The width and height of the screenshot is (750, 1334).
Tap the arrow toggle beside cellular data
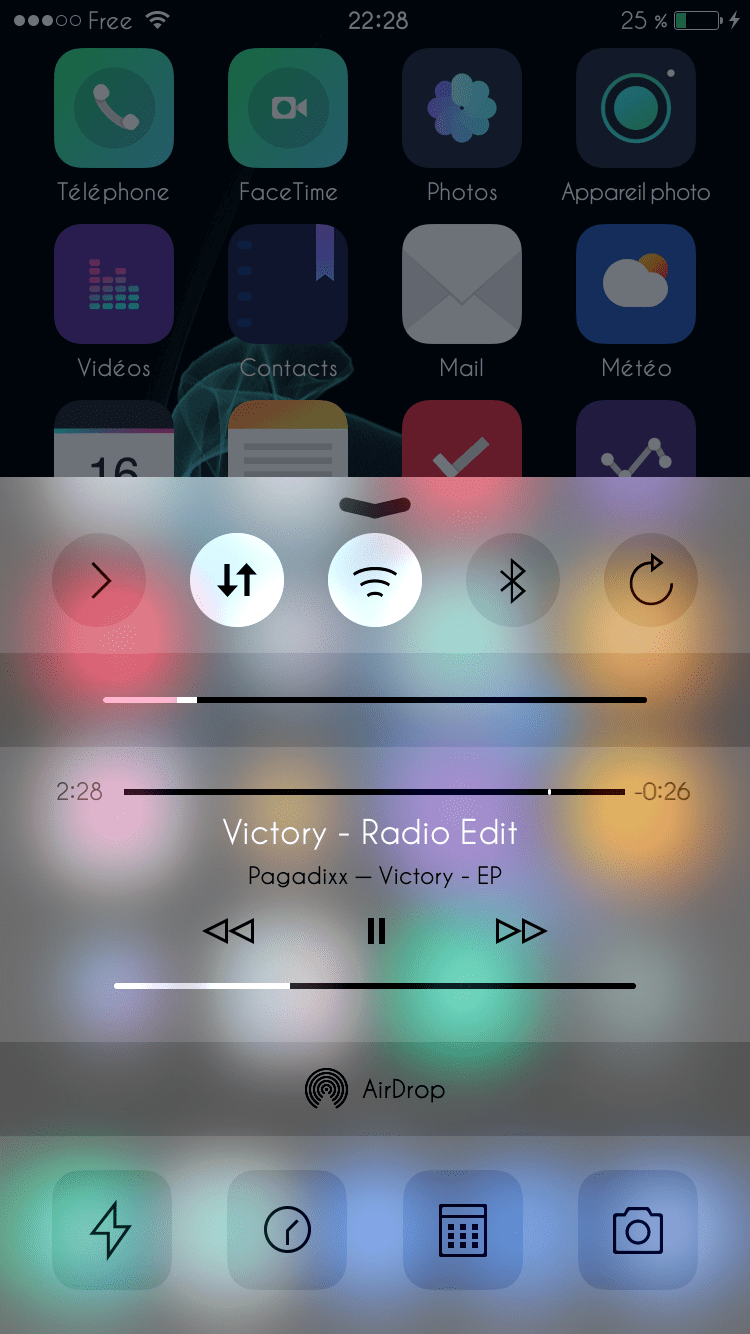pos(99,580)
